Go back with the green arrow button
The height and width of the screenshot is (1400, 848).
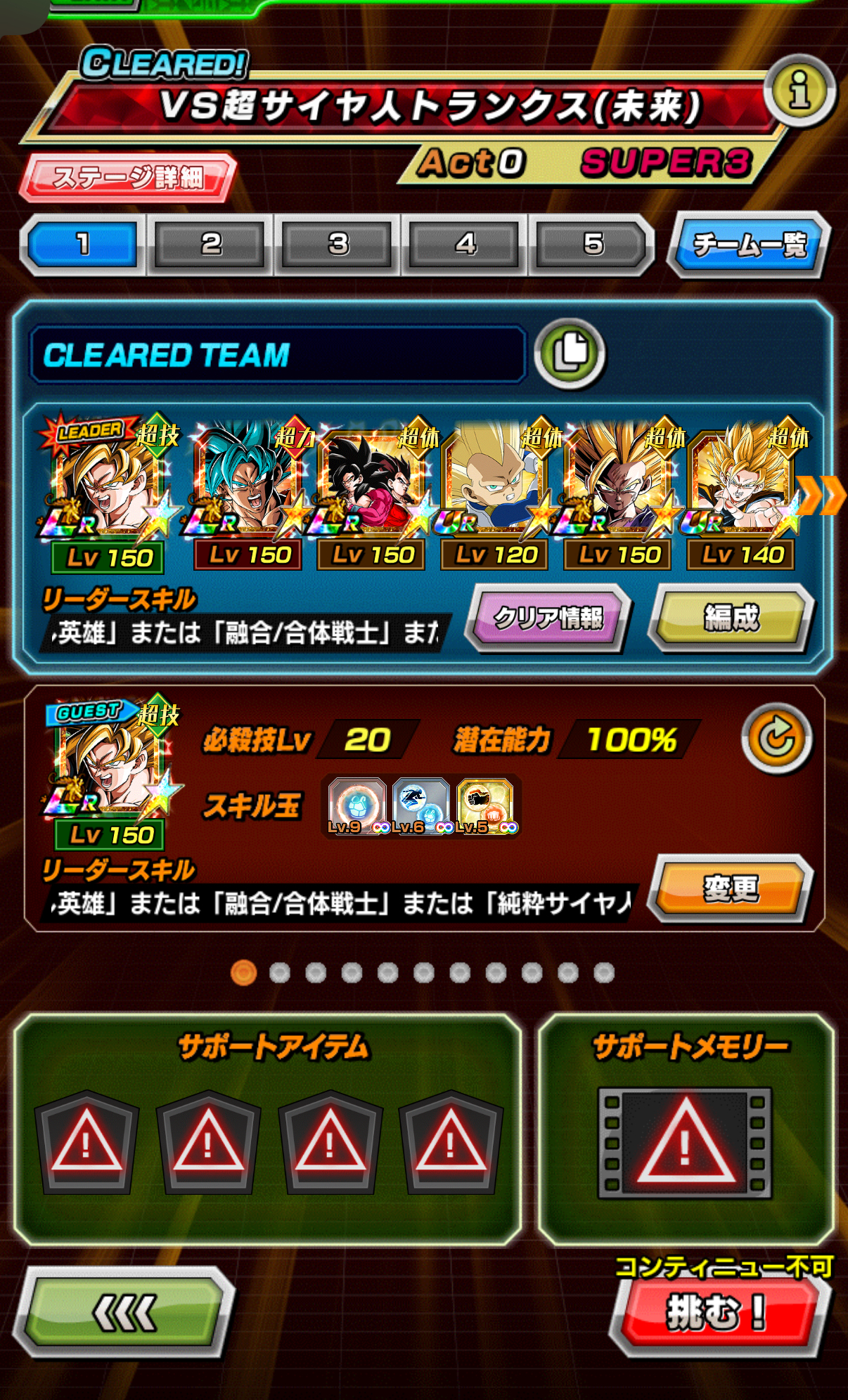124,1311
